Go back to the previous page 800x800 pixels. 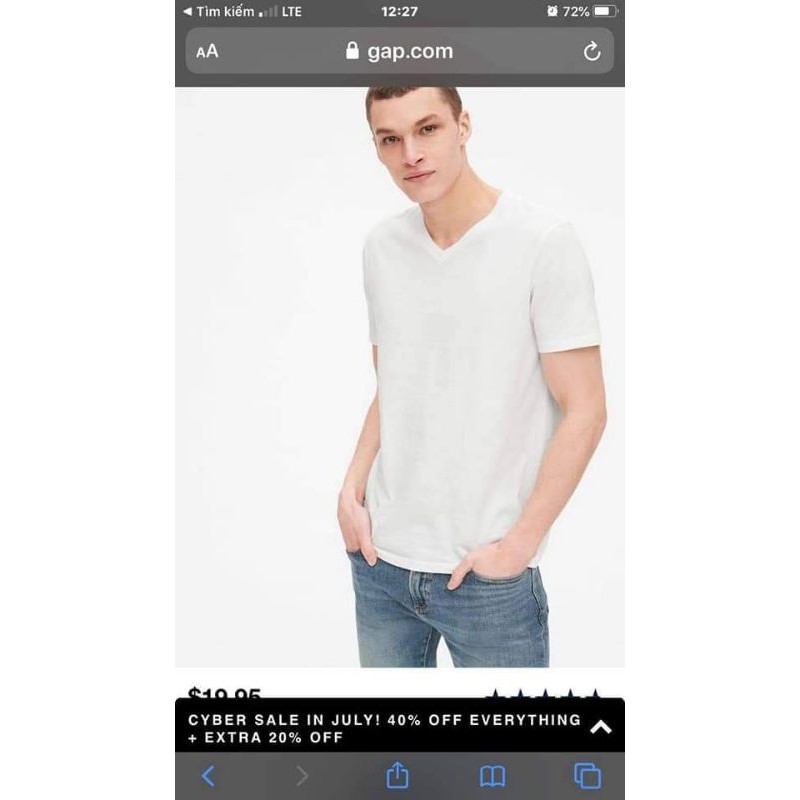click(x=208, y=776)
